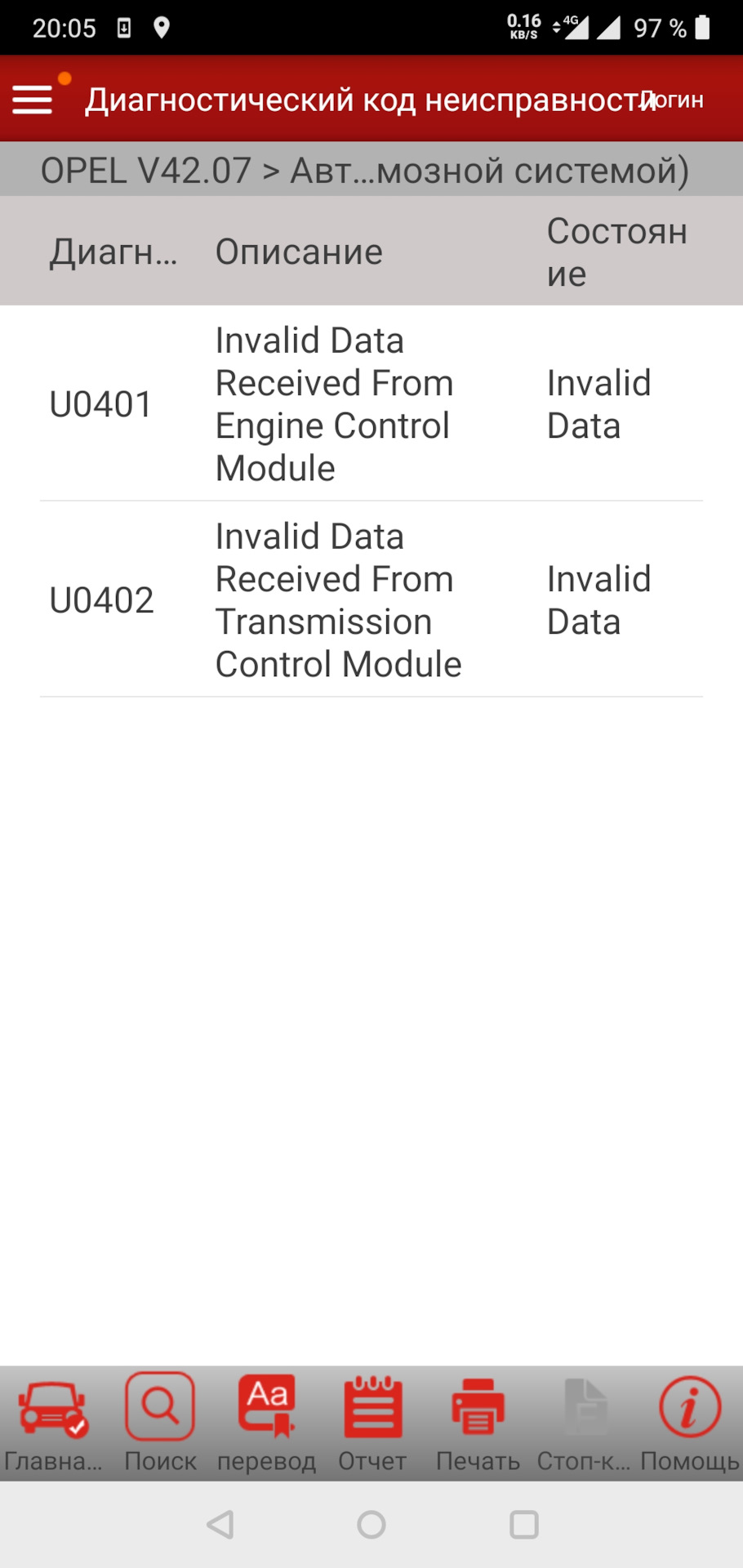743x1568 pixels.
Task: Click the Состояние column header
Action: [618, 251]
